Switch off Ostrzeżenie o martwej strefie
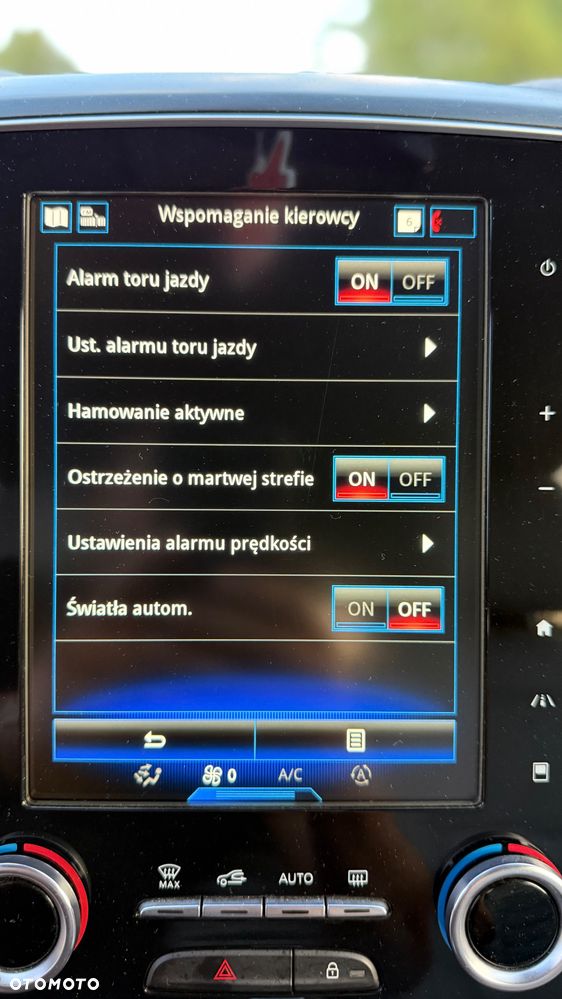 [x=416, y=479]
